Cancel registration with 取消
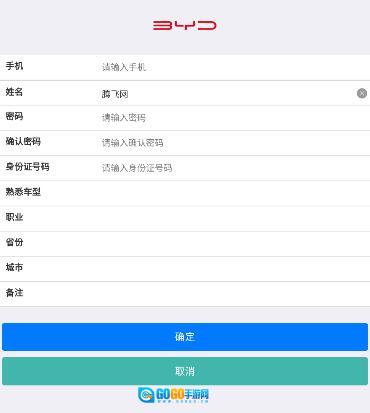Image resolution: width=370 pixels, height=413 pixels. [185, 371]
